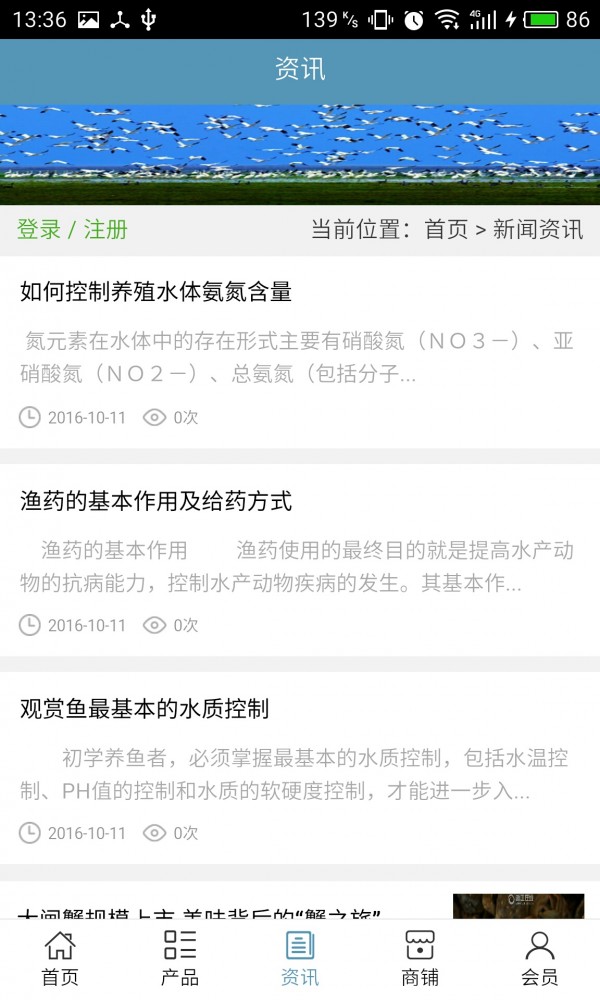Switch to the 首页 home tab
This screenshot has height=1000, width=600.
pyautogui.click(x=60, y=958)
